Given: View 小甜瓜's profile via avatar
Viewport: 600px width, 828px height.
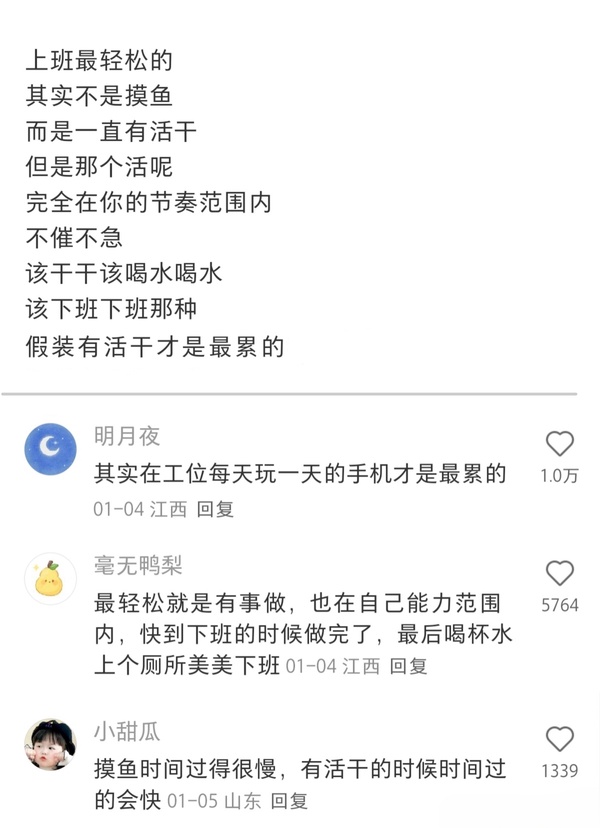Looking at the screenshot, I should tap(50, 744).
